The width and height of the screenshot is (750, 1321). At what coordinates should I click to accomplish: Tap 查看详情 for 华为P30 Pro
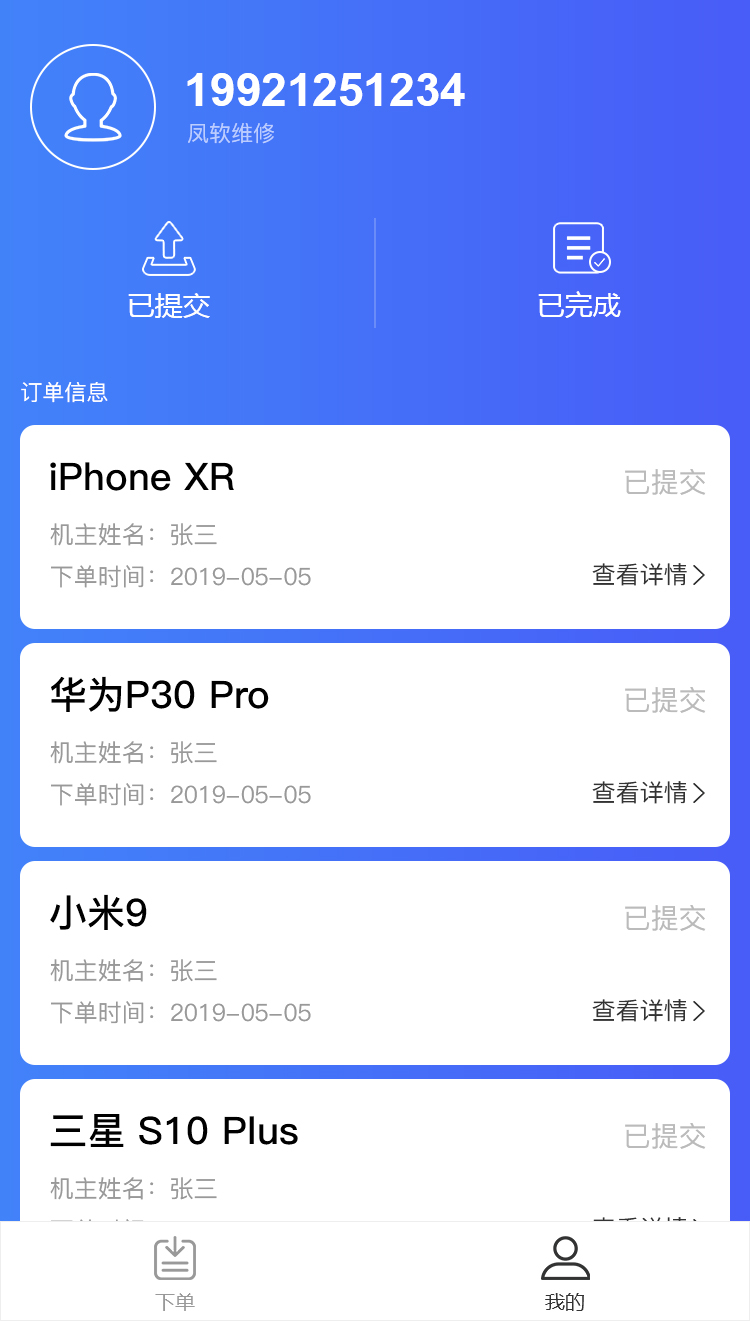click(x=648, y=793)
